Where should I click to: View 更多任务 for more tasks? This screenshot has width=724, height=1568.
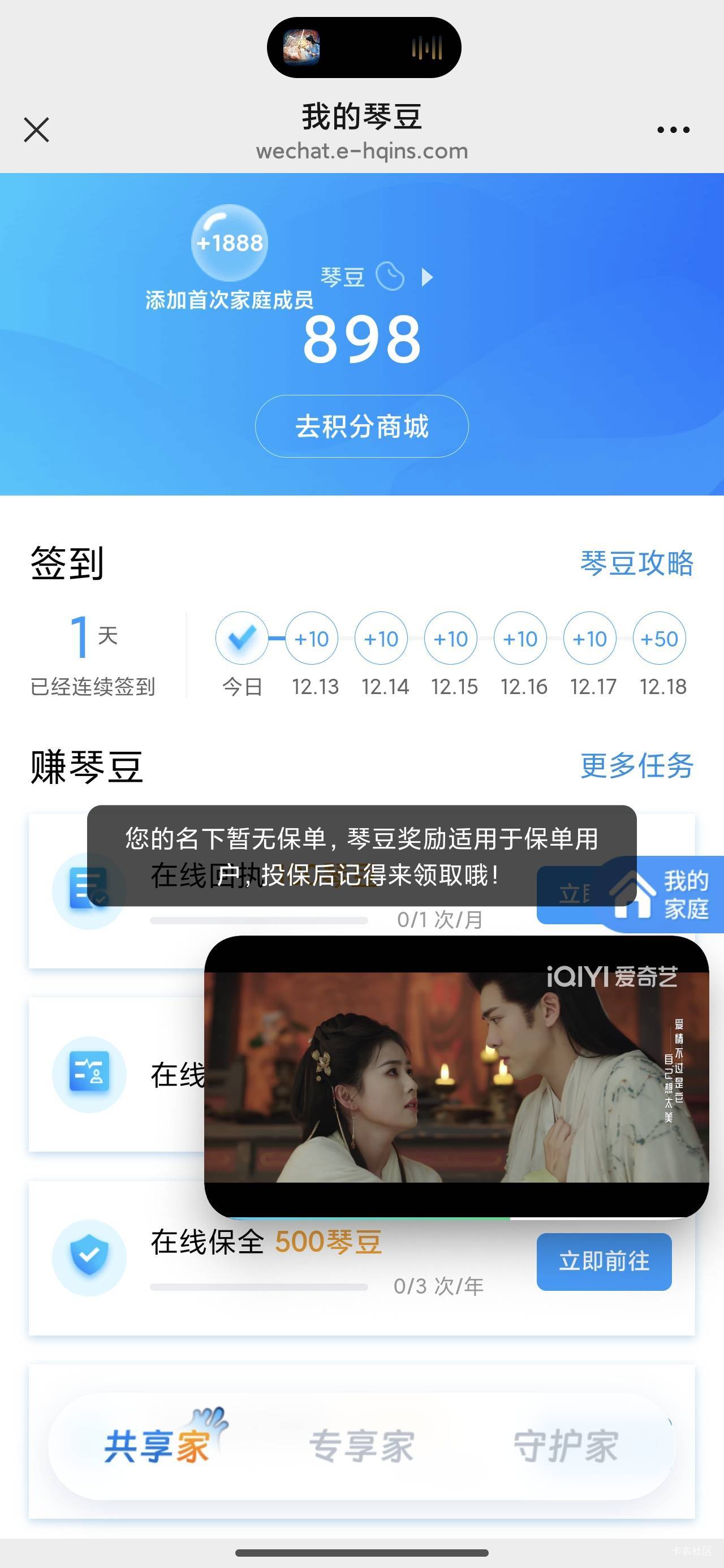tap(636, 766)
